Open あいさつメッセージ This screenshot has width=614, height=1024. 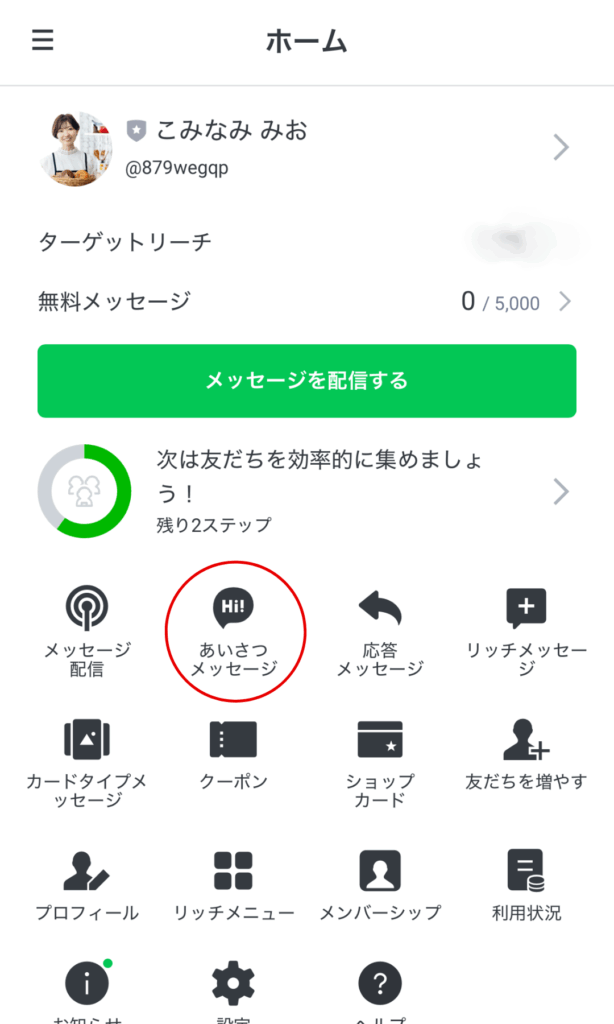234,632
